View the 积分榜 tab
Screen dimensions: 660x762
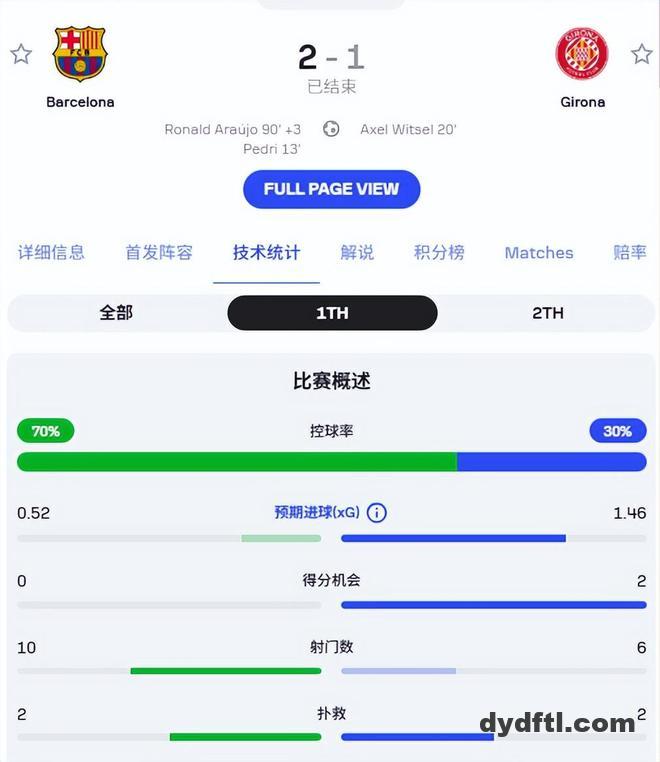(x=439, y=253)
